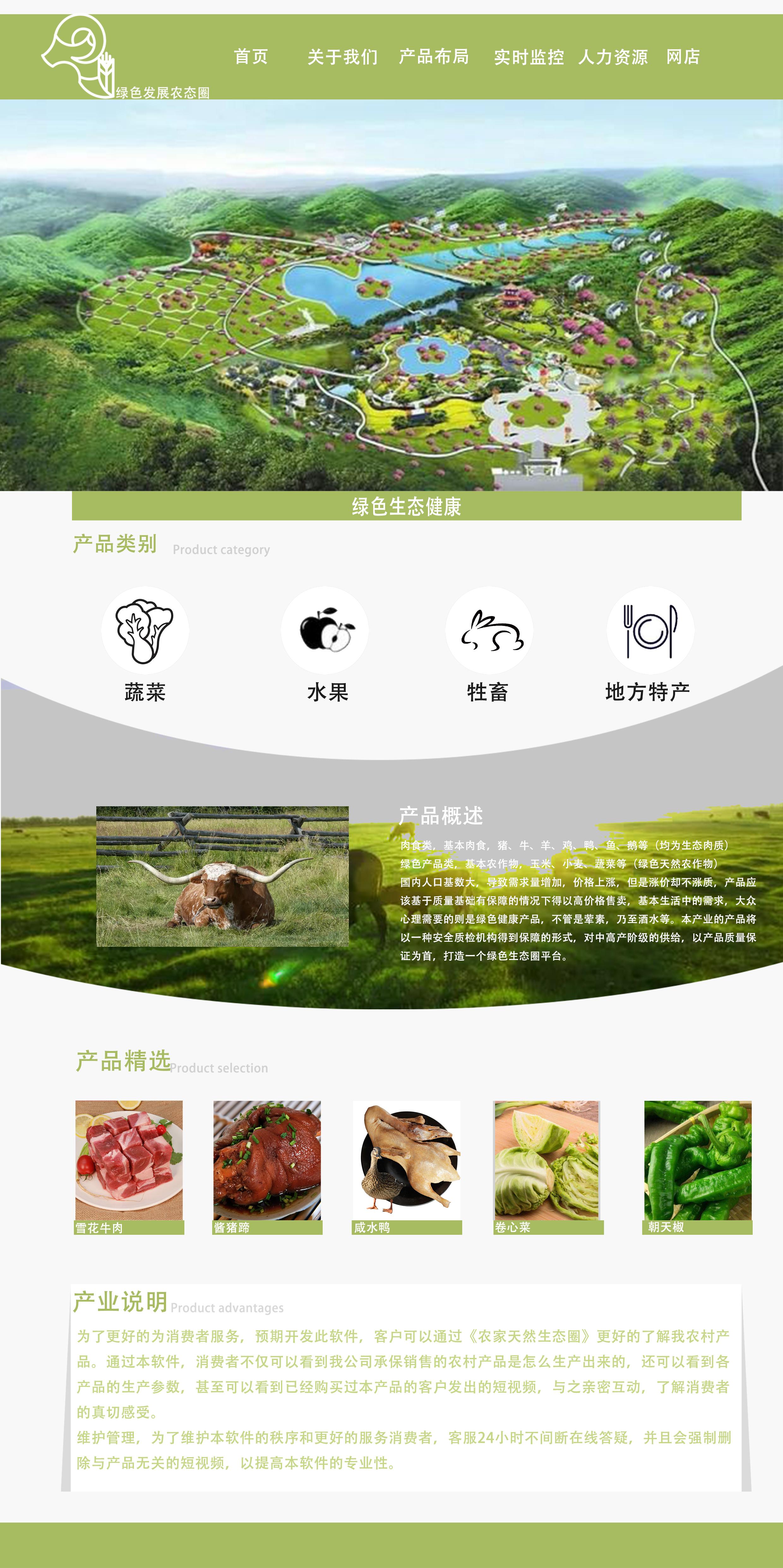Screen dimensions: 783x1568
Task: Open the 关于我们 nav item
Action: 343,57
